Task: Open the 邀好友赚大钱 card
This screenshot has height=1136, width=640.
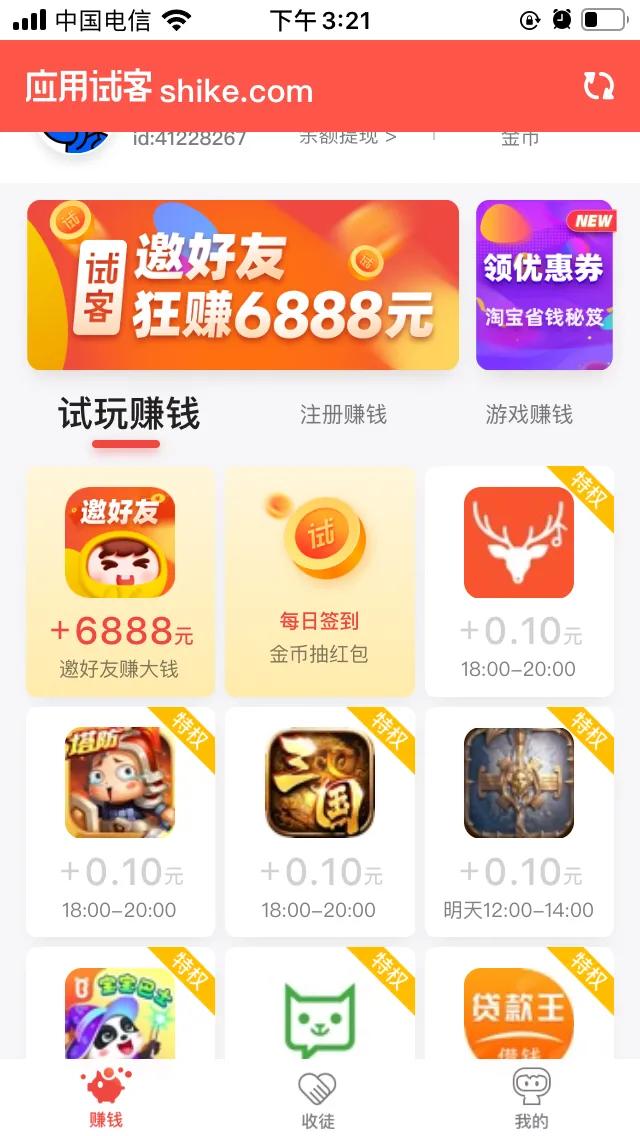Action: 120,581
